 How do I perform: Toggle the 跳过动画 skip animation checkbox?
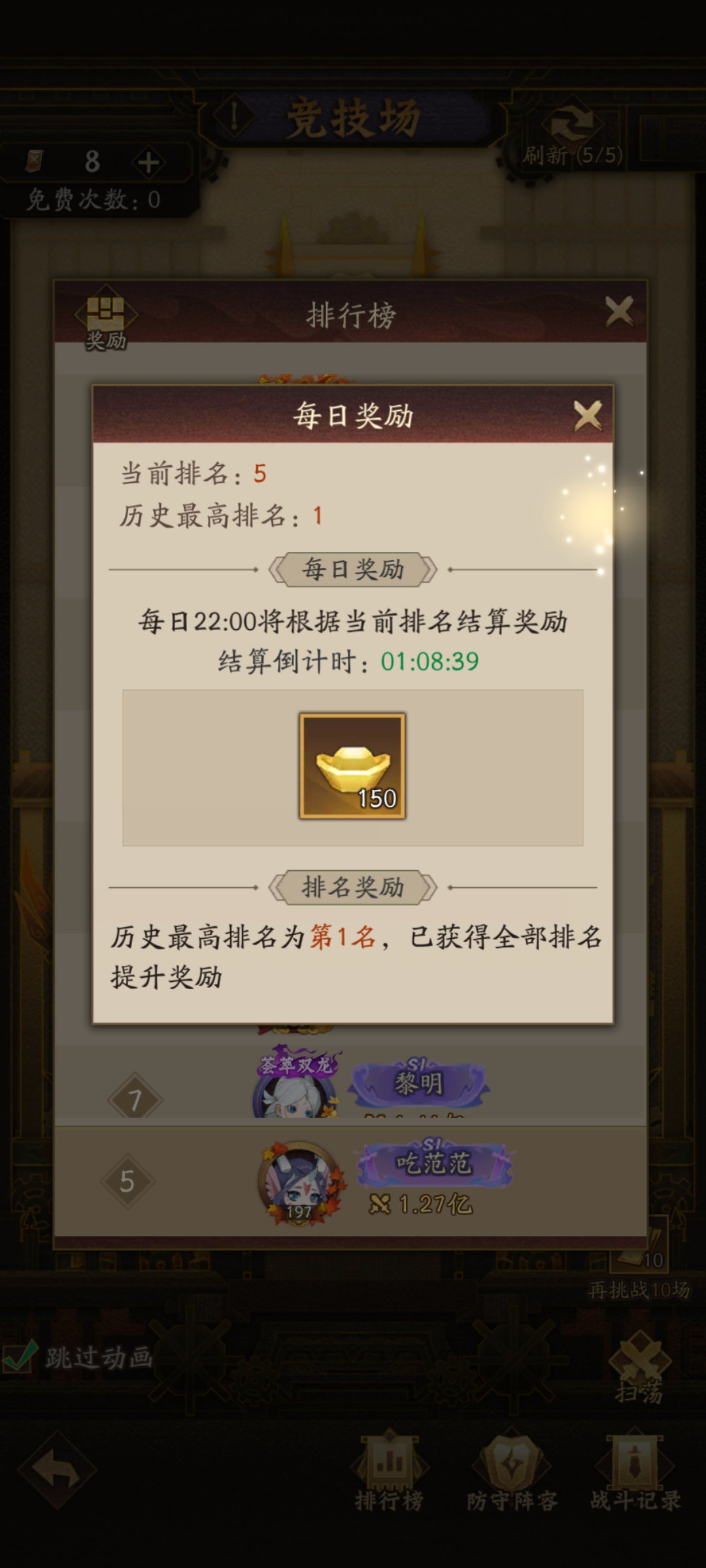coord(20,1358)
